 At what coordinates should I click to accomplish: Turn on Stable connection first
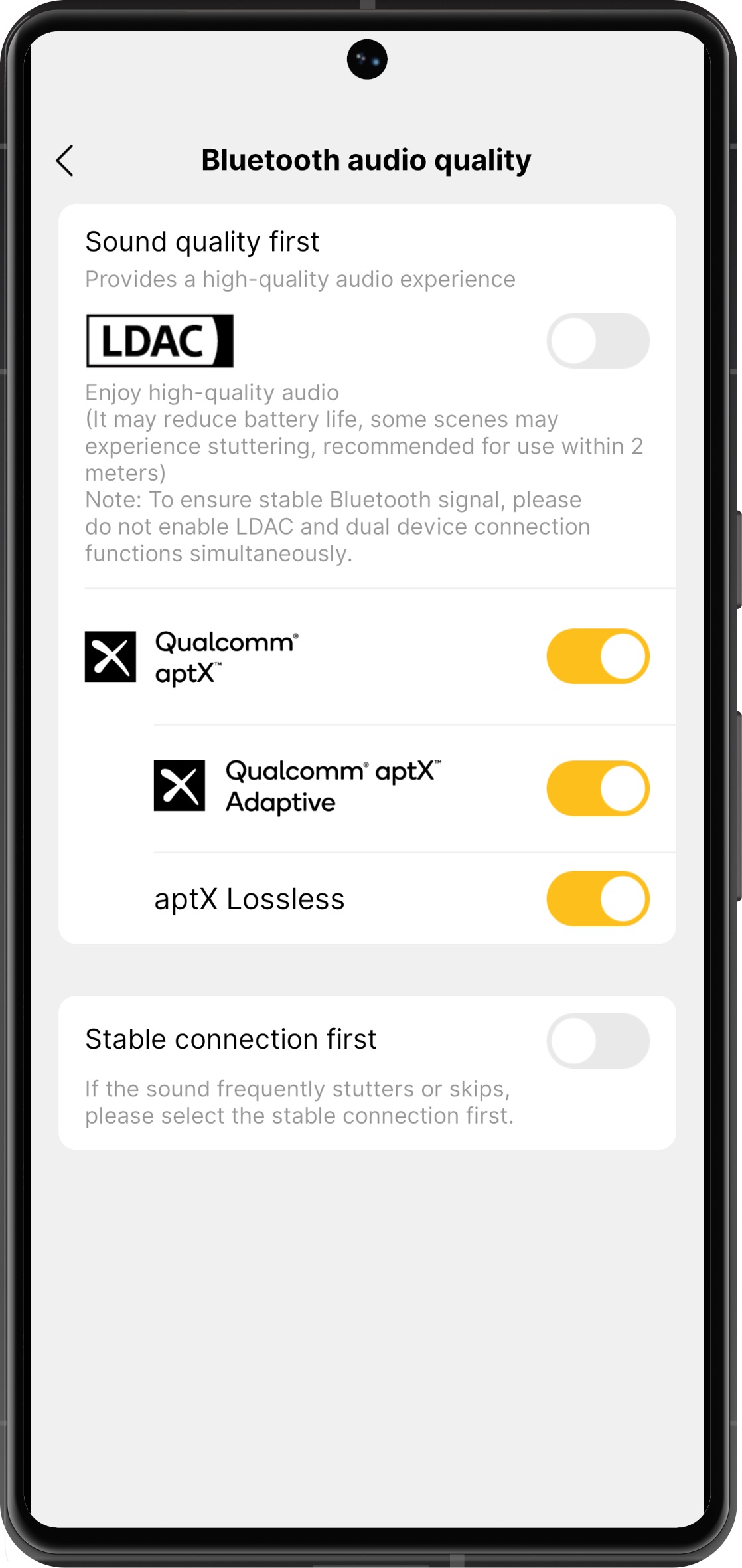[598, 1041]
